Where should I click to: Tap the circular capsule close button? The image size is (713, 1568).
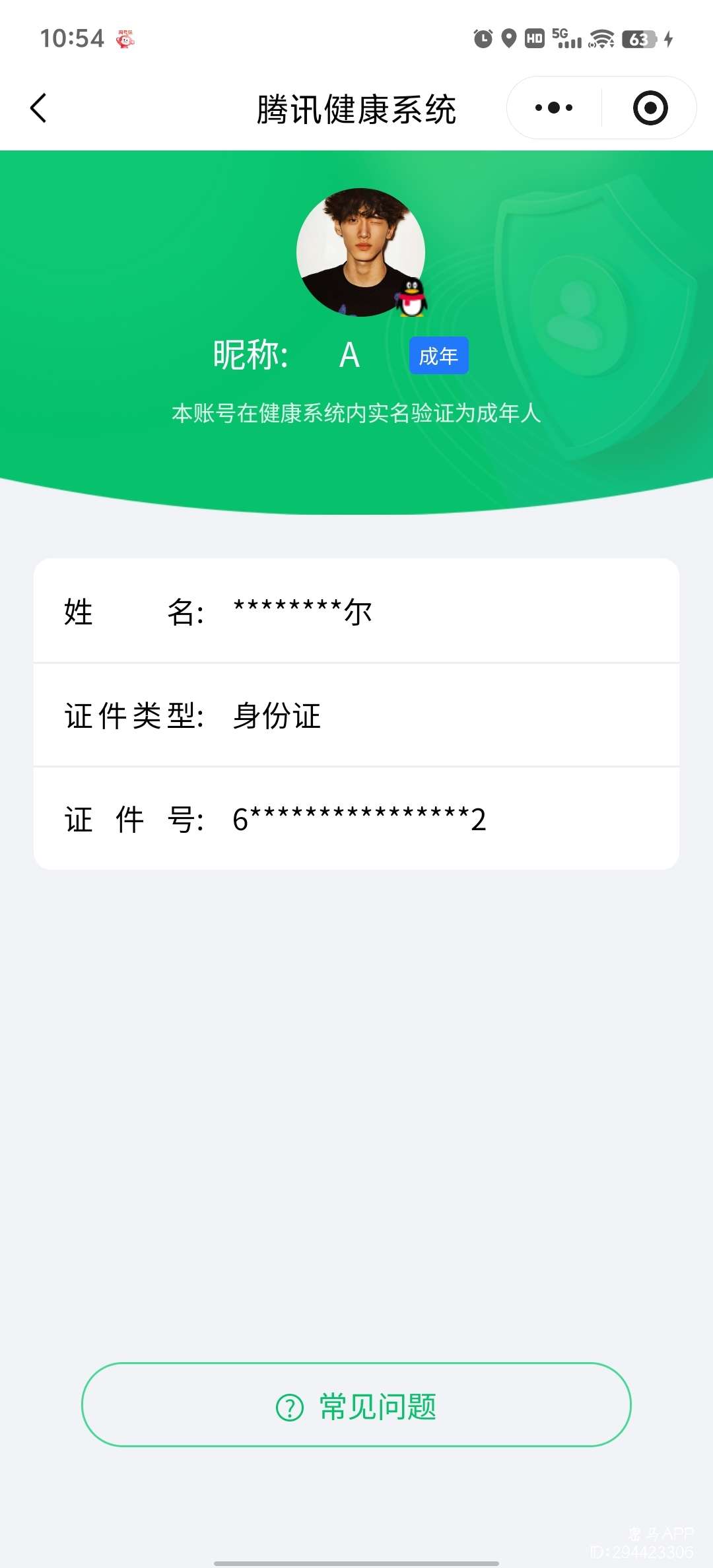pyautogui.click(x=648, y=107)
